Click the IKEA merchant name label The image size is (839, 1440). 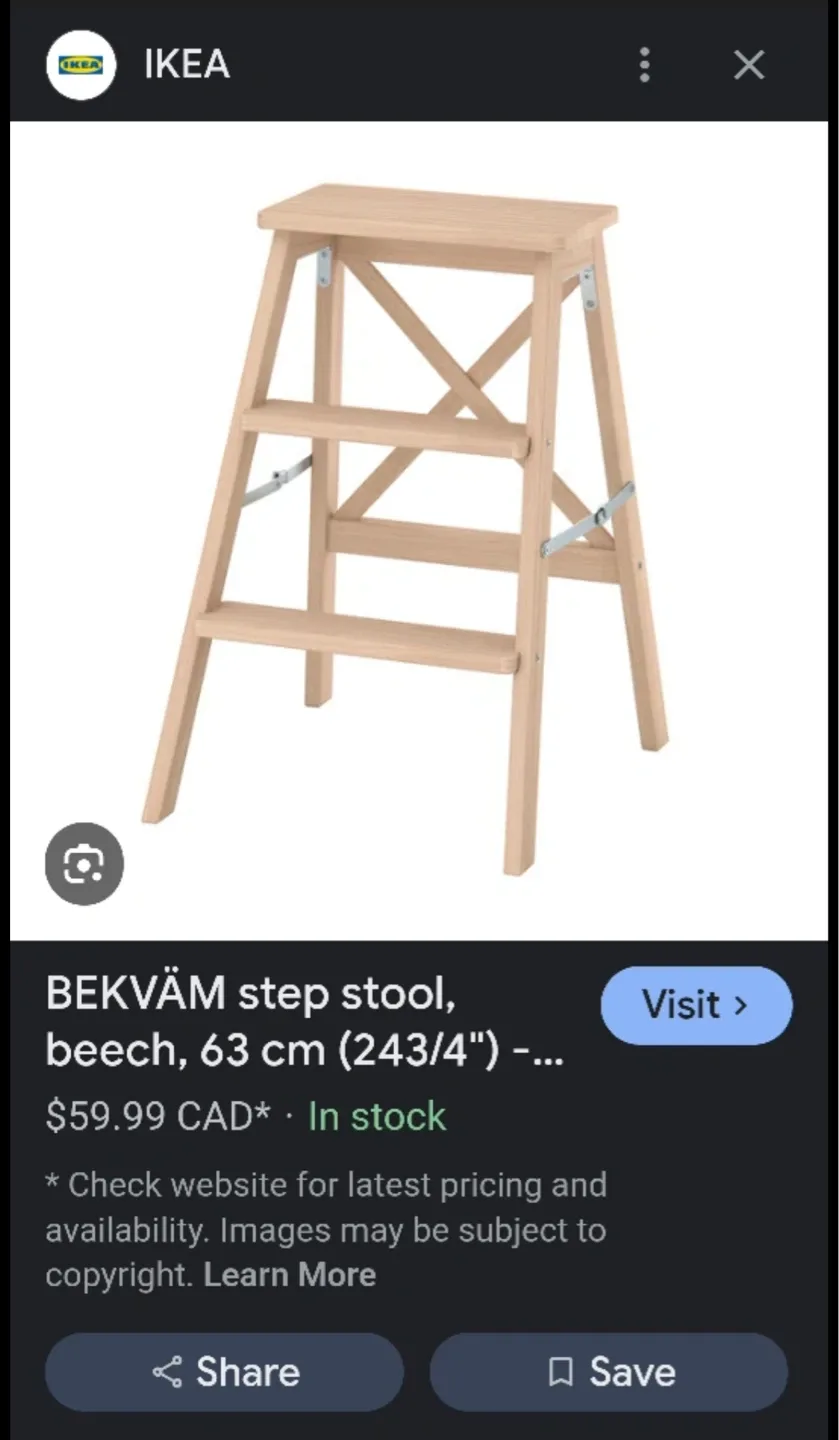click(186, 64)
